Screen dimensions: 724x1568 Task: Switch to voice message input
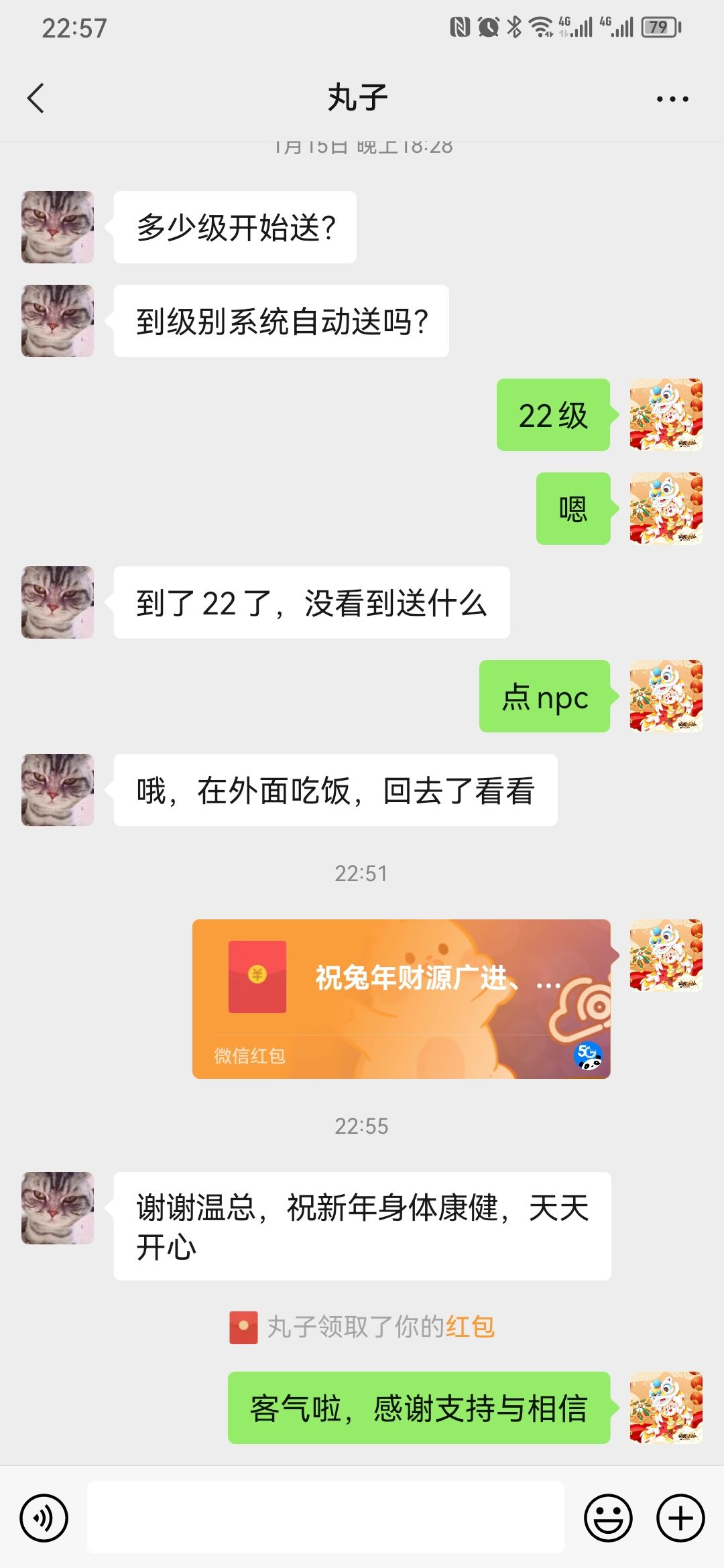[44, 1518]
